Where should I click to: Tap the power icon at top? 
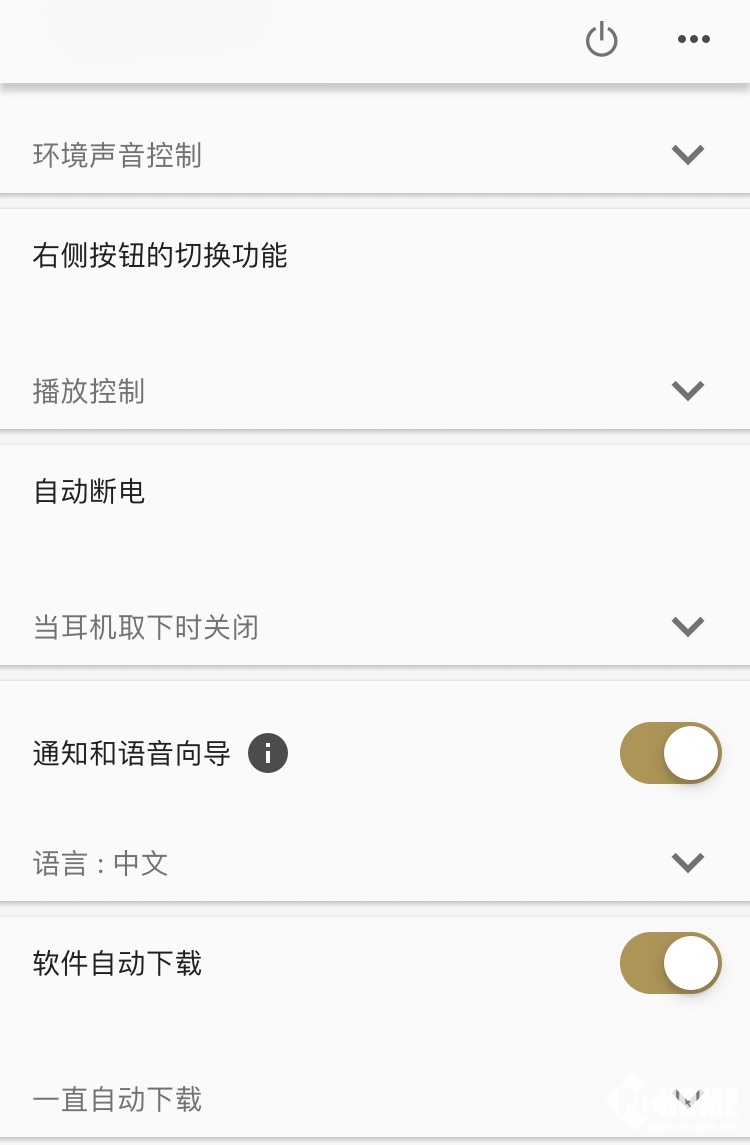tap(601, 40)
